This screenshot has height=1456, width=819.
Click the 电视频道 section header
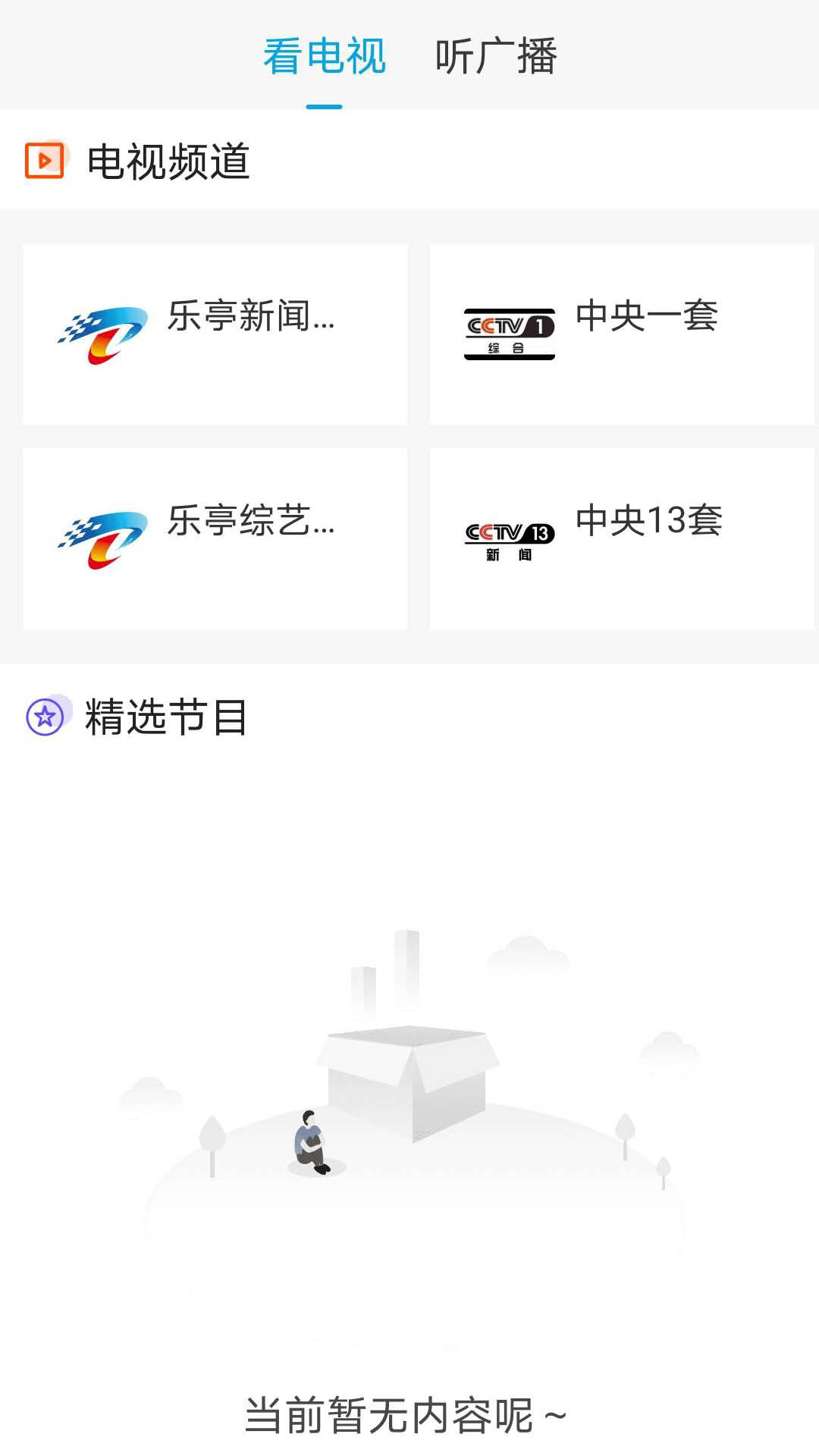pos(167,159)
